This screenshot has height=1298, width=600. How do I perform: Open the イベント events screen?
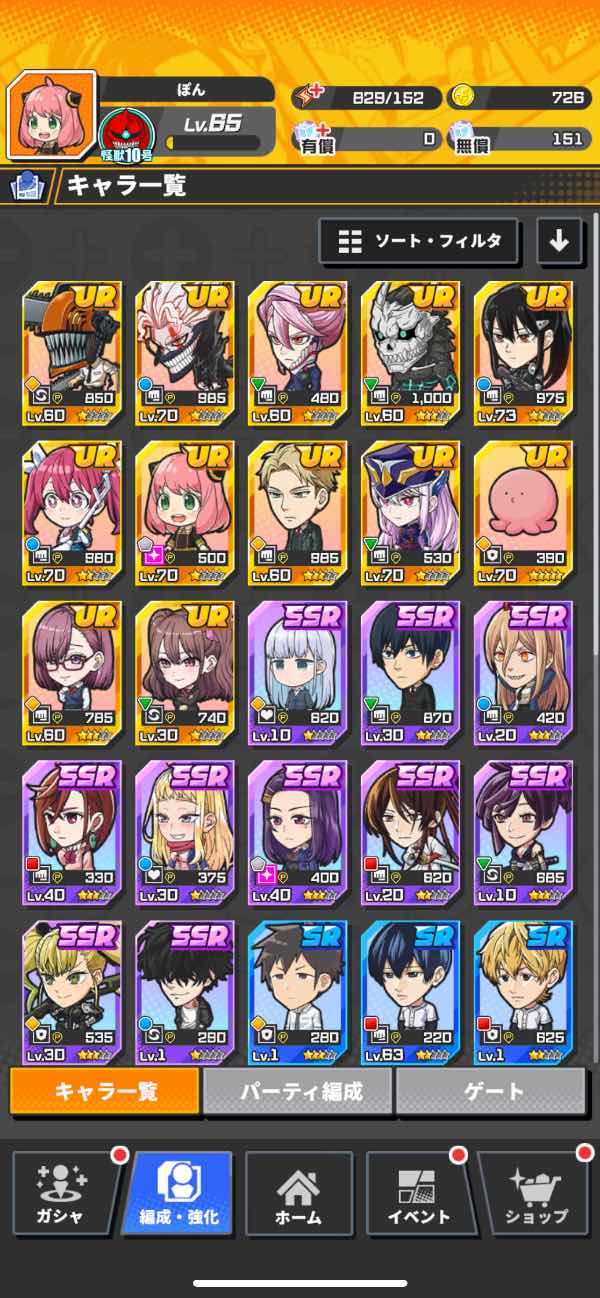click(417, 1194)
